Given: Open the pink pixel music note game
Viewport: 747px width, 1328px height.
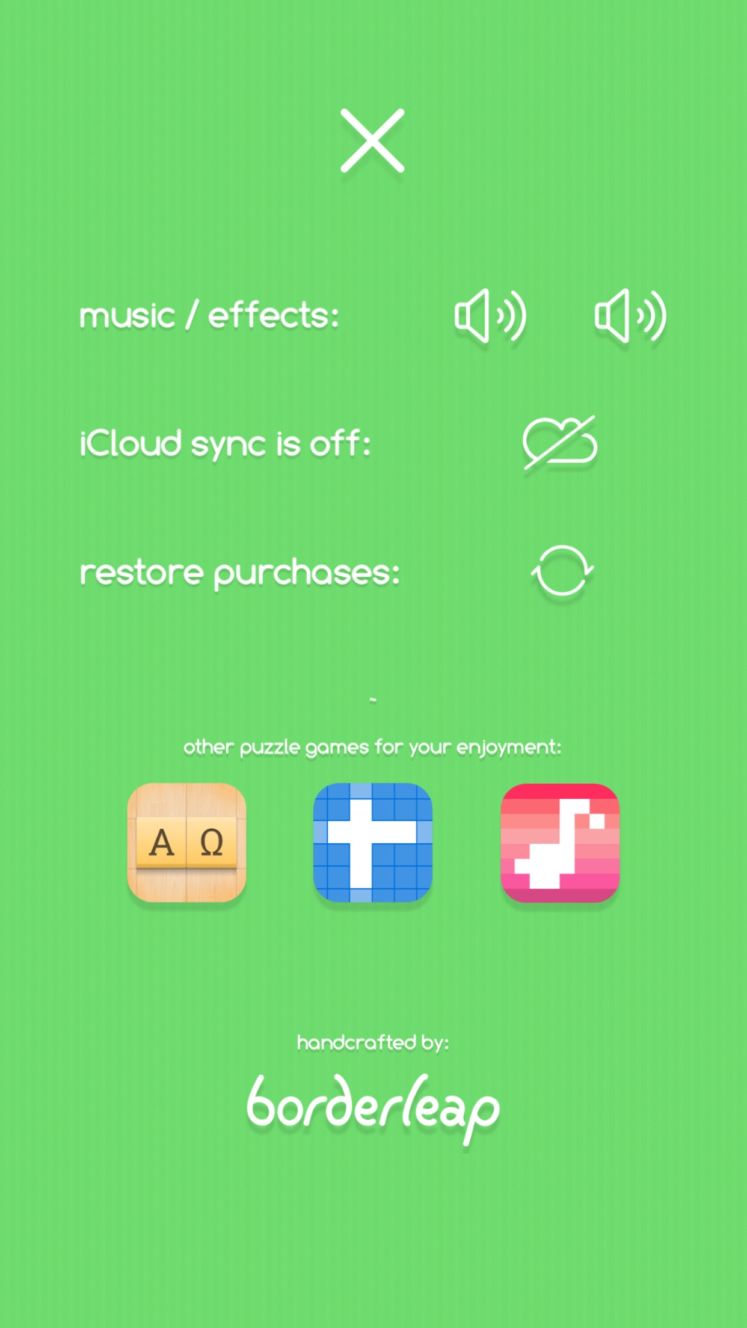Looking at the screenshot, I should pos(560,842).
